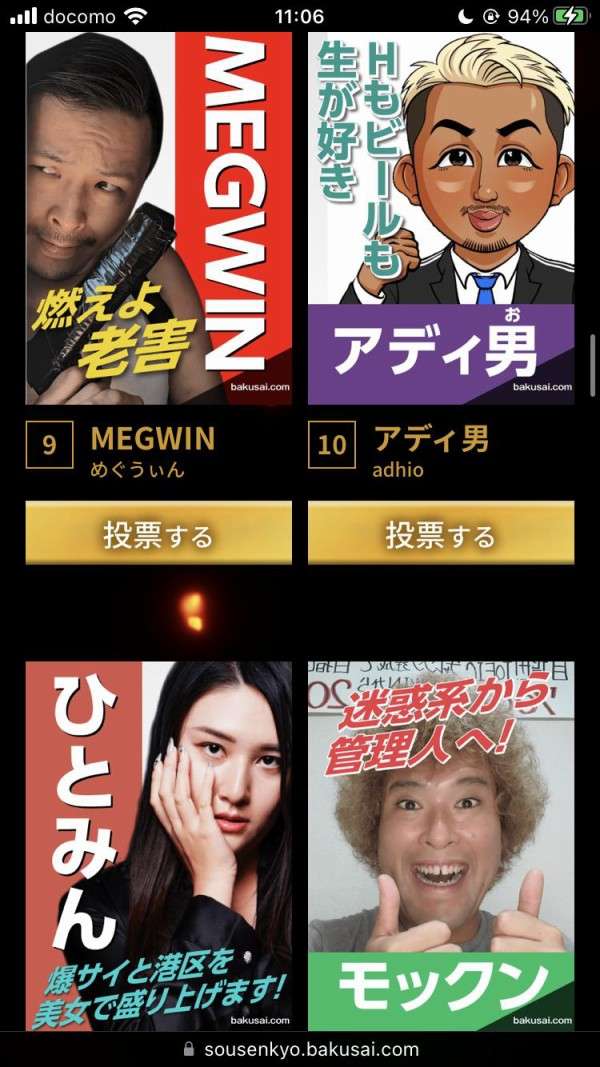Open the アディ男 candidate poster
The image size is (600, 1067).
[x=441, y=218]
